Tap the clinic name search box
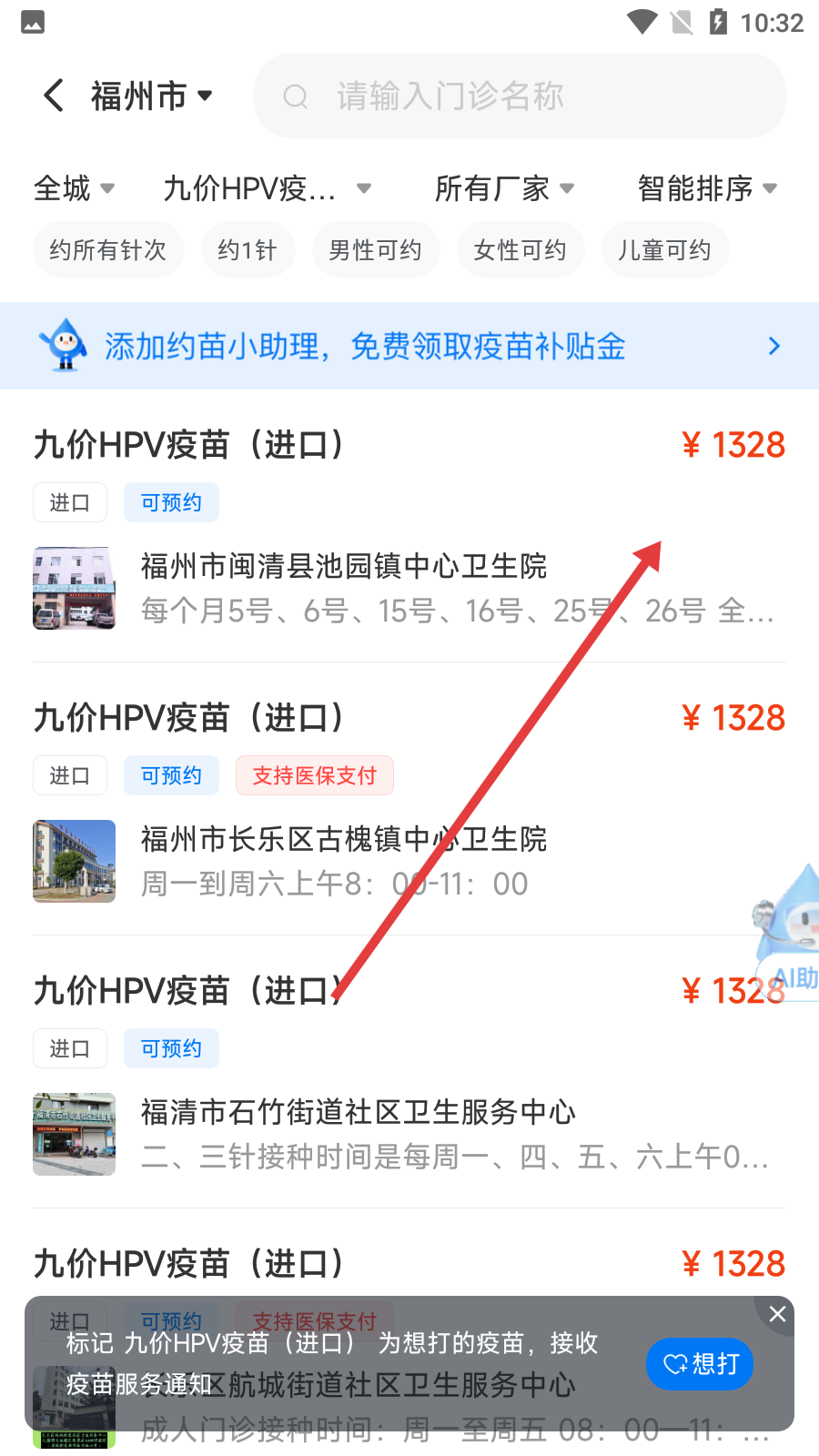819x1456 pixels. (519, 96)
